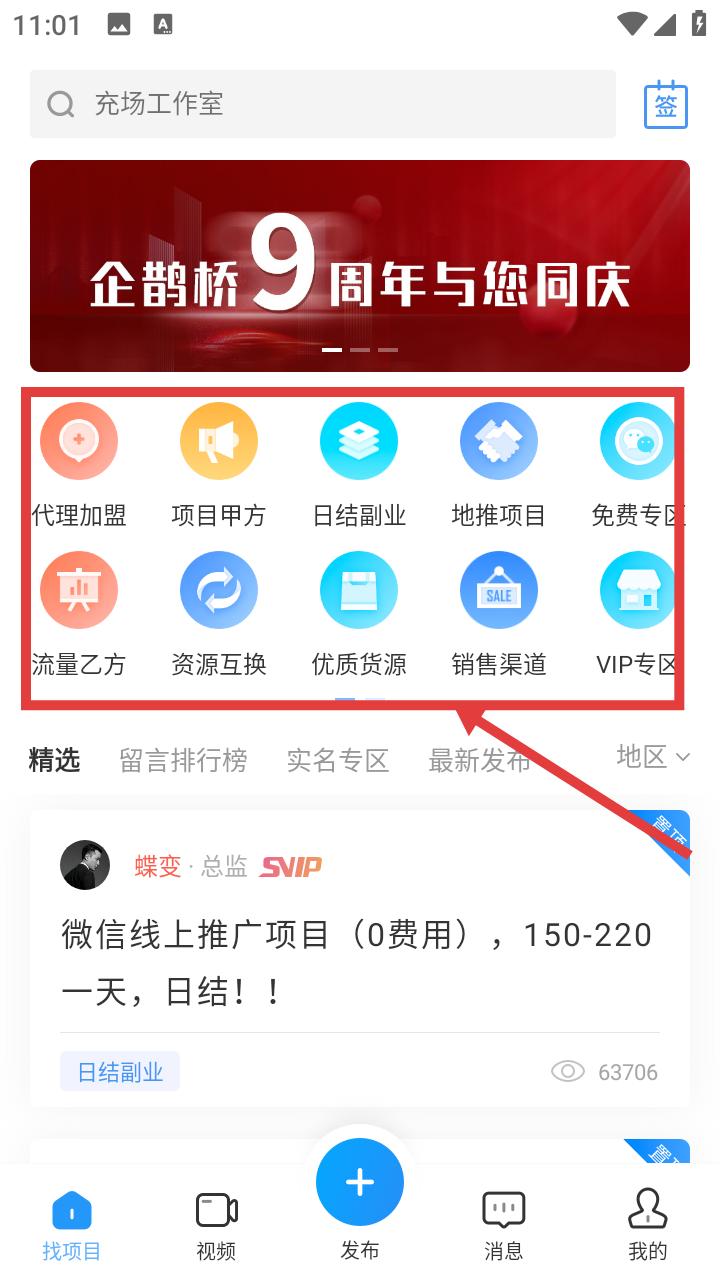
Task: Open 日结副业 category icon
Action: (359, 441)
